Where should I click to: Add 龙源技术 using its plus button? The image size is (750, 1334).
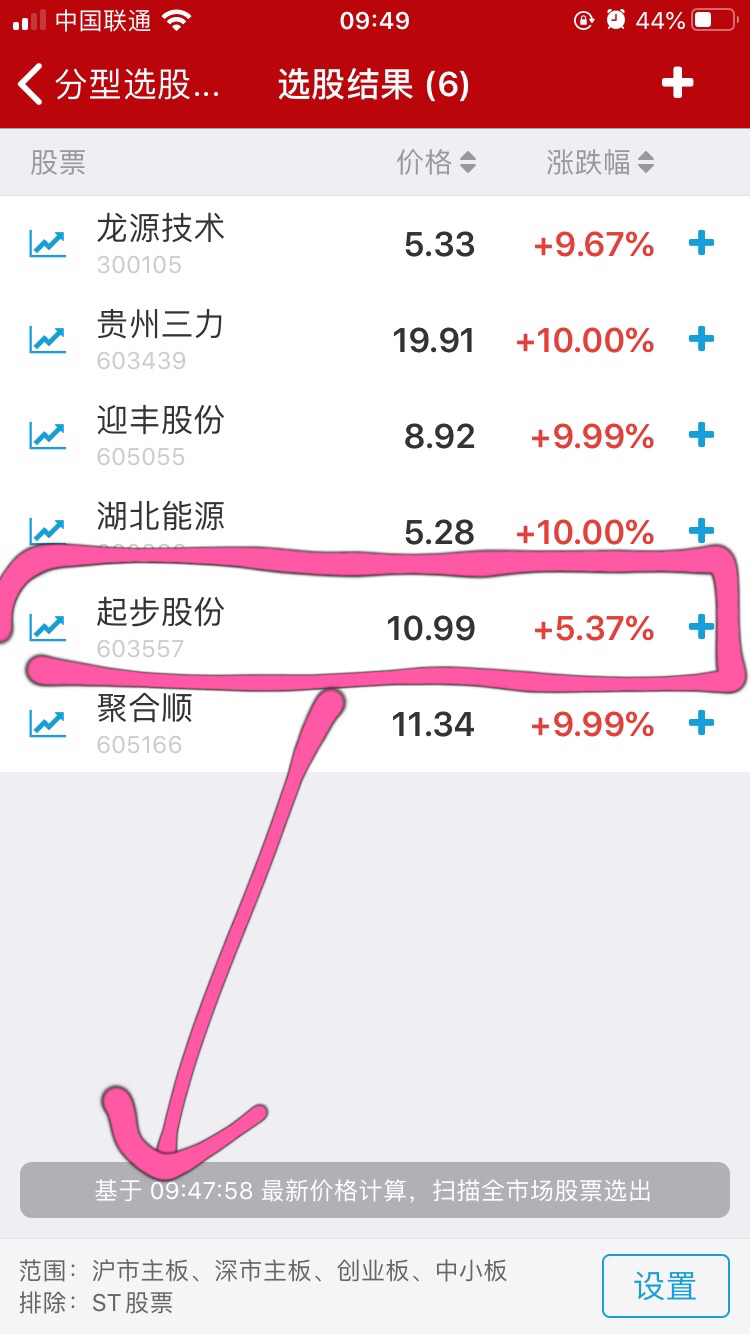point(702,240)
